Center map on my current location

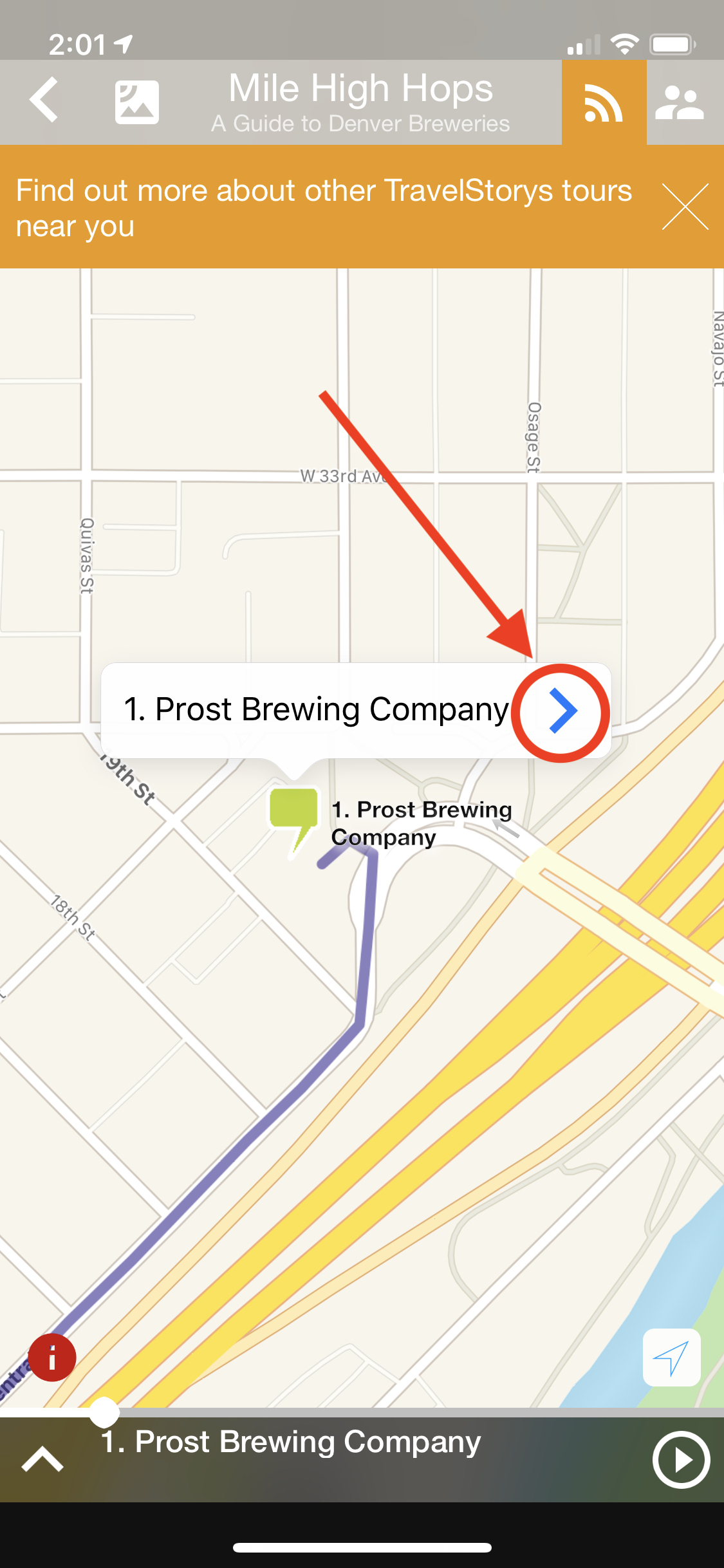click(x=671, y=1357)
